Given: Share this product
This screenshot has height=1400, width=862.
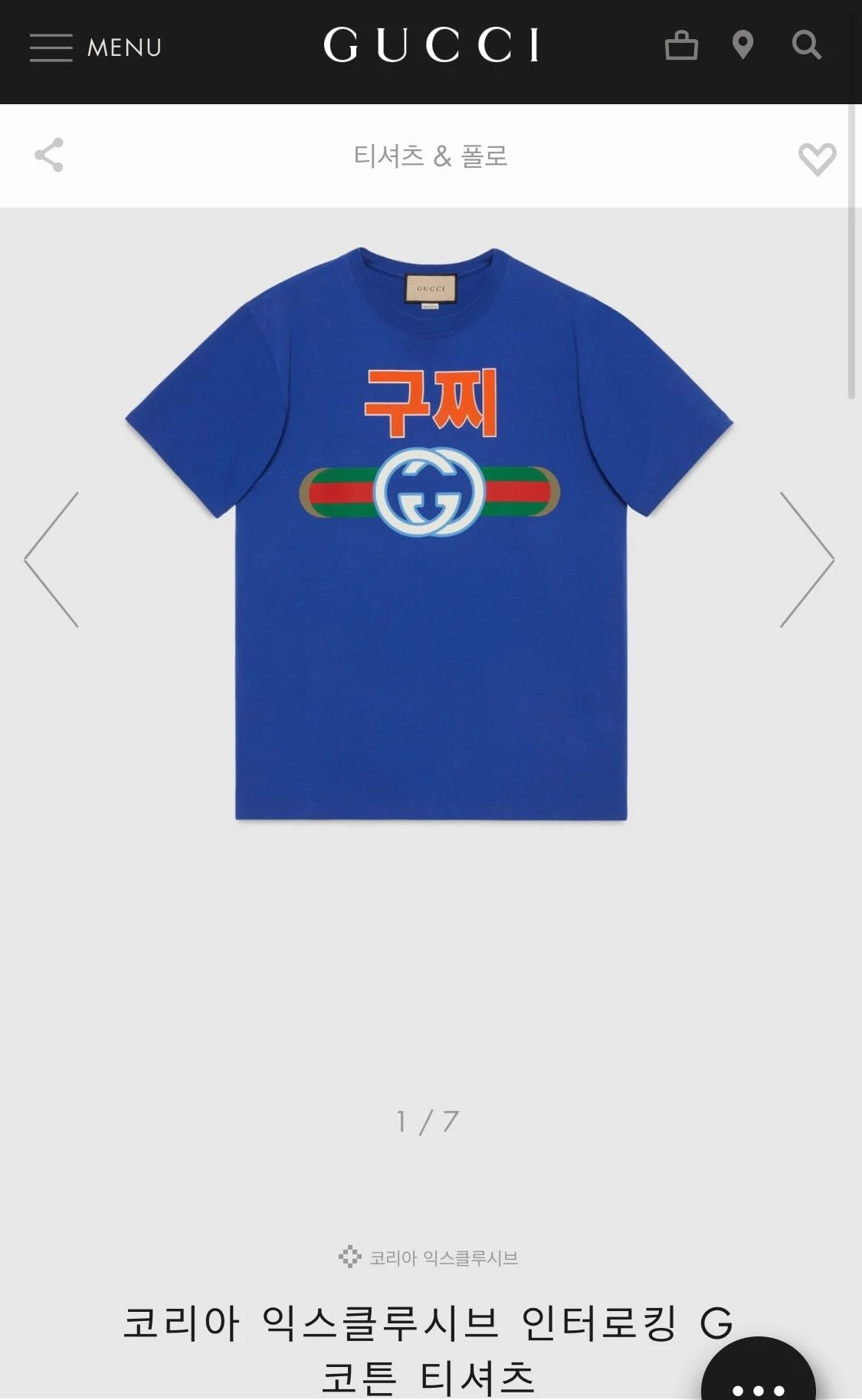Looking at the screenshot, I should pyautogui.click(x=49, y=156).
